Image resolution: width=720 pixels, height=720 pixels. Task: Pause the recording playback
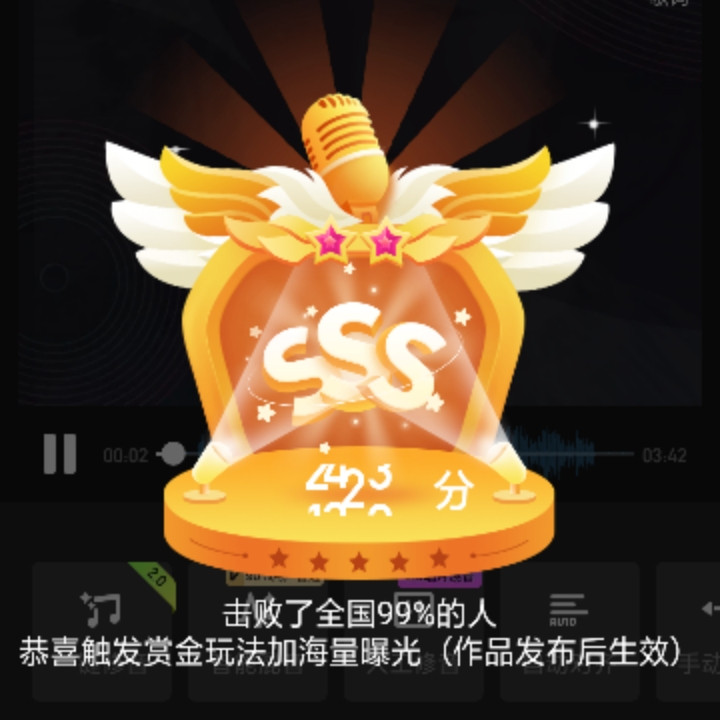tap(60, 454)
